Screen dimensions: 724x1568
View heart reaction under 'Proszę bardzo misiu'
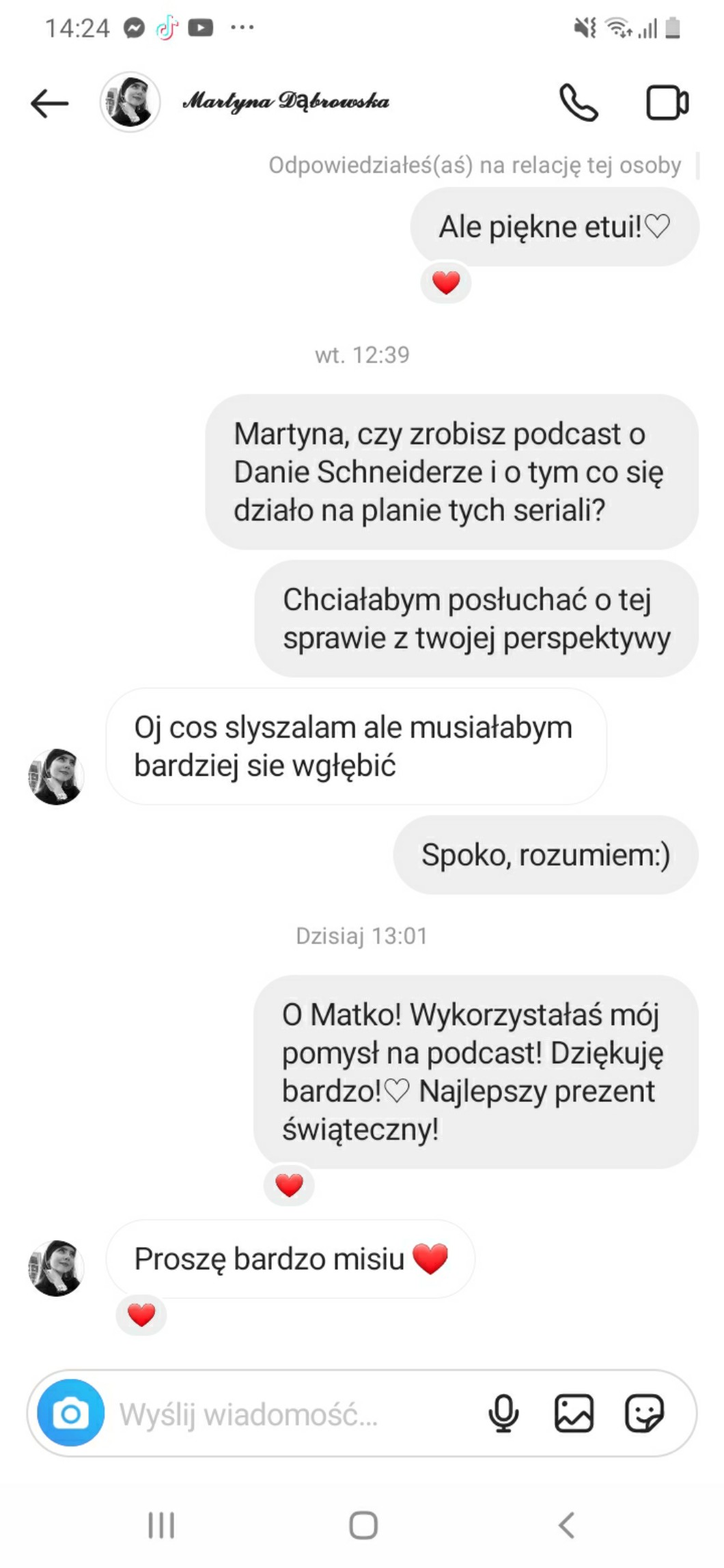[x=141, y=1315]
